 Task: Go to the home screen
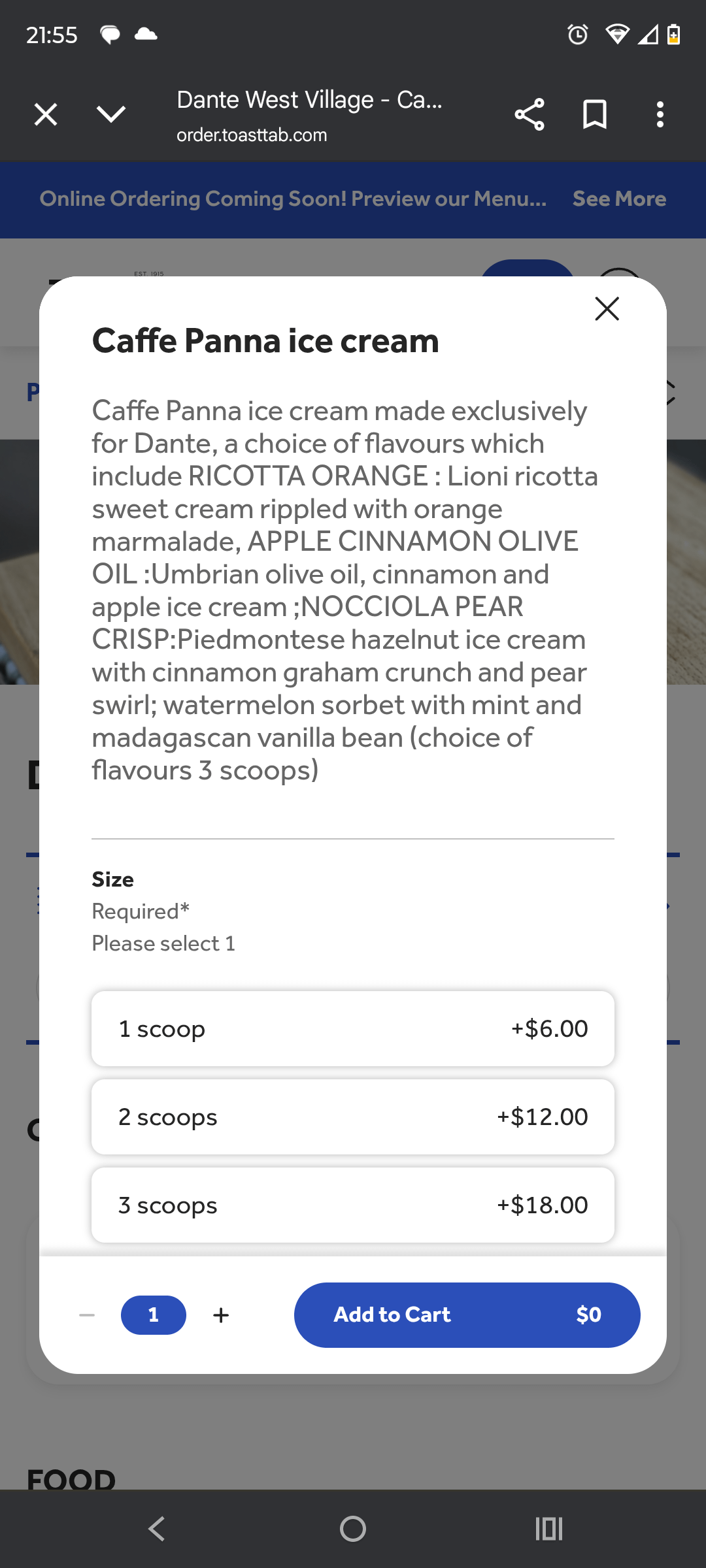(353, 1529)
